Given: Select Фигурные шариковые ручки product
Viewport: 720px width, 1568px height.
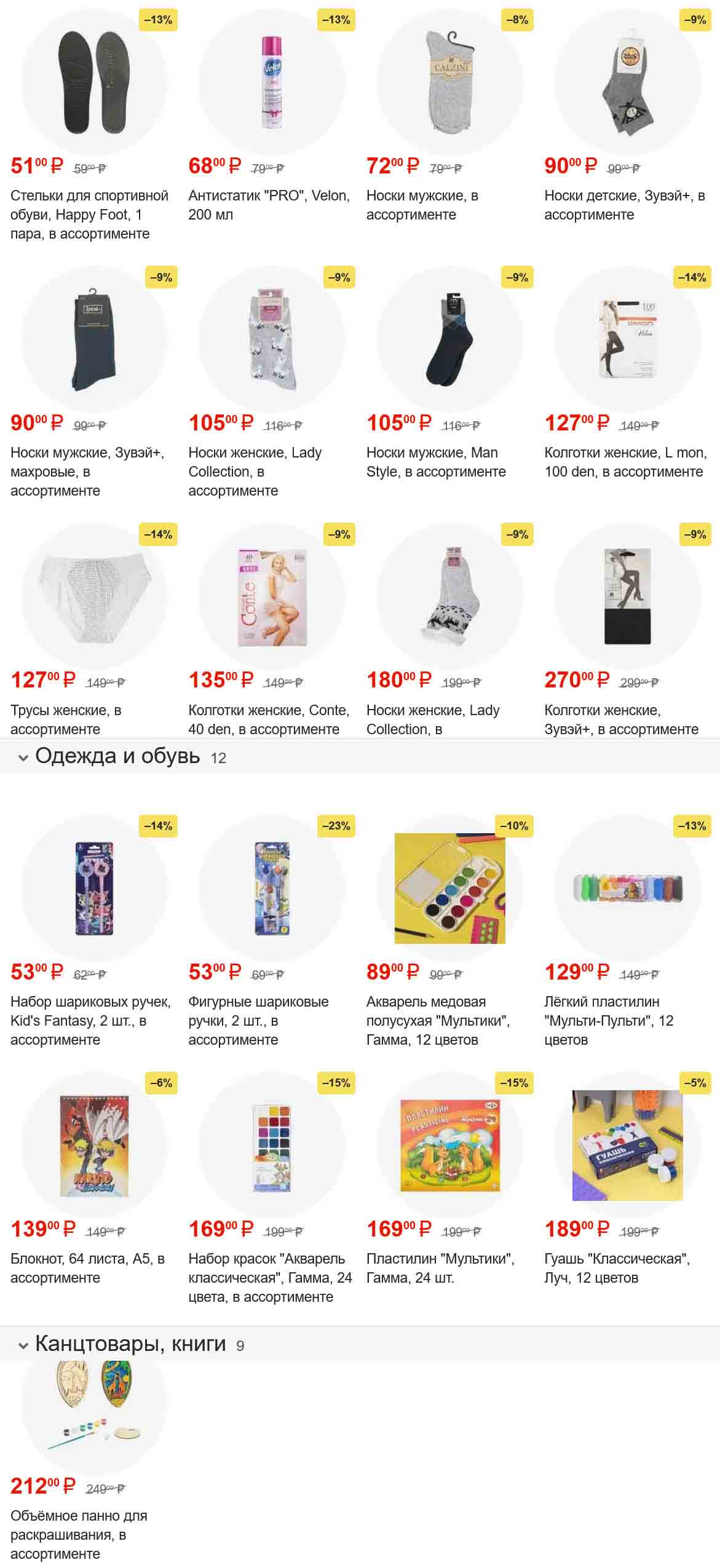Looking at the screenshot, I should click(x=272, y=889).
